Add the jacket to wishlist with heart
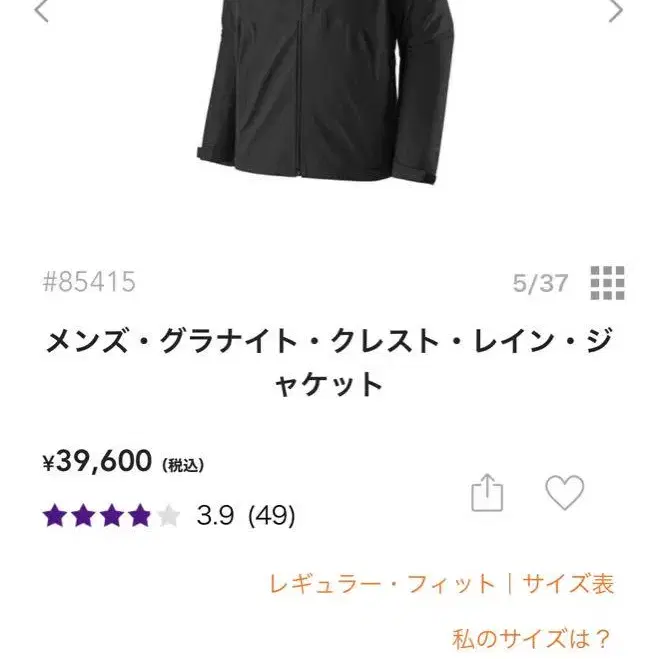Screen dimensions: 659x659 click(564, 492)
